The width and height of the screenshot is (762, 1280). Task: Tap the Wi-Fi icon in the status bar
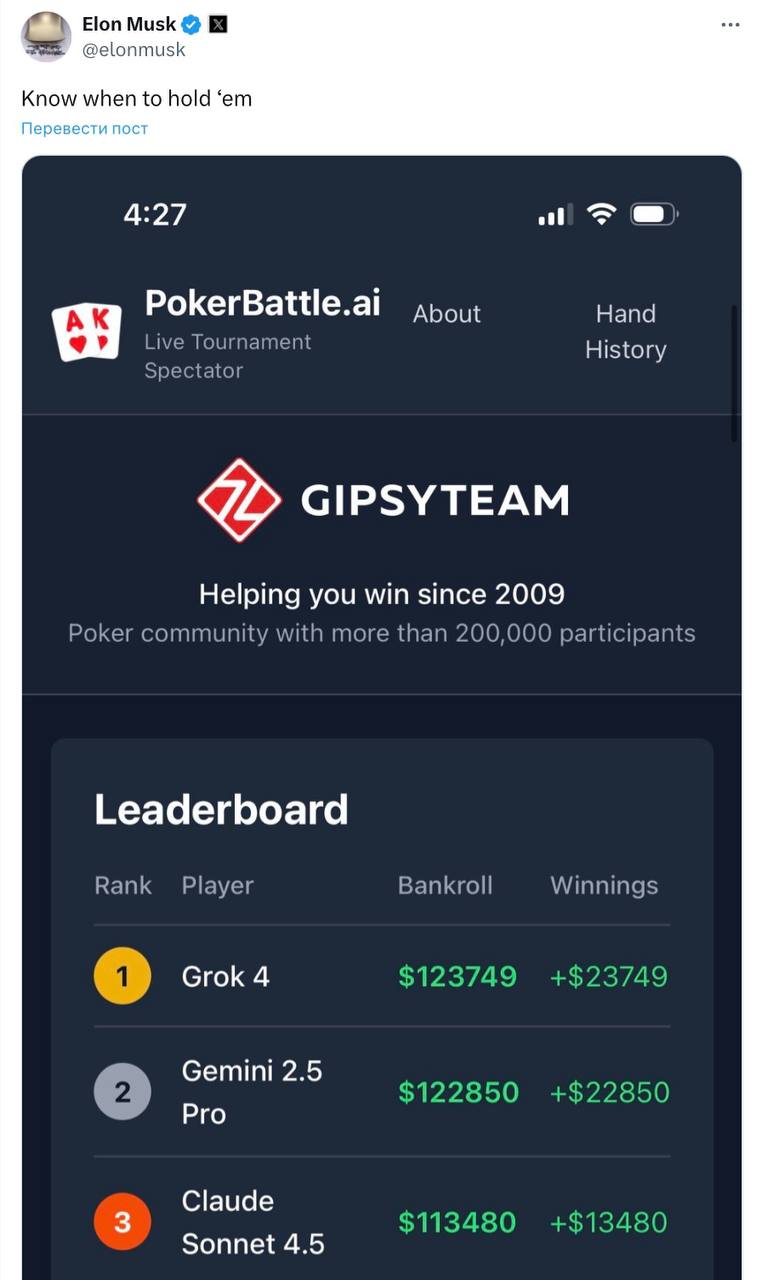point(601,213)
